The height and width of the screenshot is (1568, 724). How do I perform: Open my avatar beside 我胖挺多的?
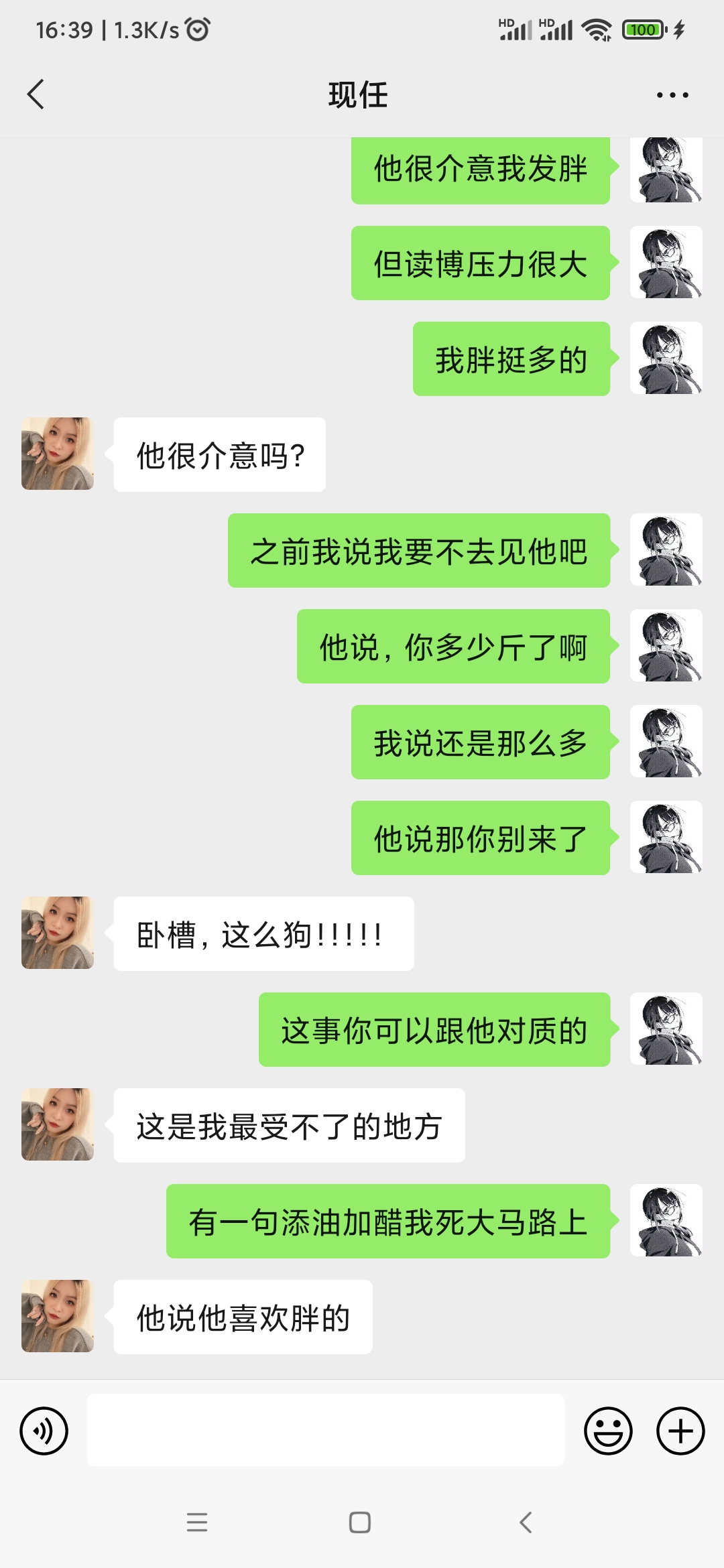click(x=666, y=358)
